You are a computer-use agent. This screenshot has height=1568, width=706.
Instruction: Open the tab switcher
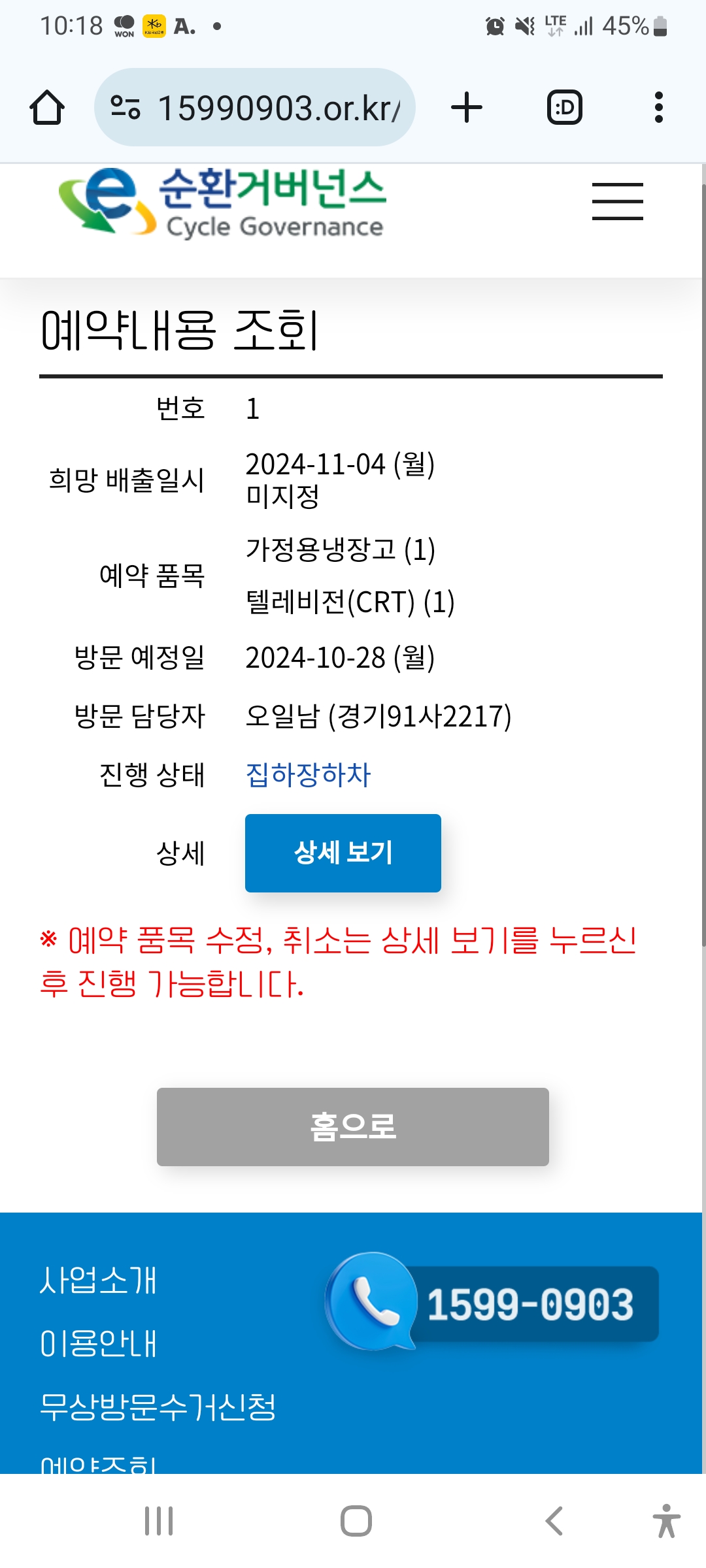(x=564, y=107)
